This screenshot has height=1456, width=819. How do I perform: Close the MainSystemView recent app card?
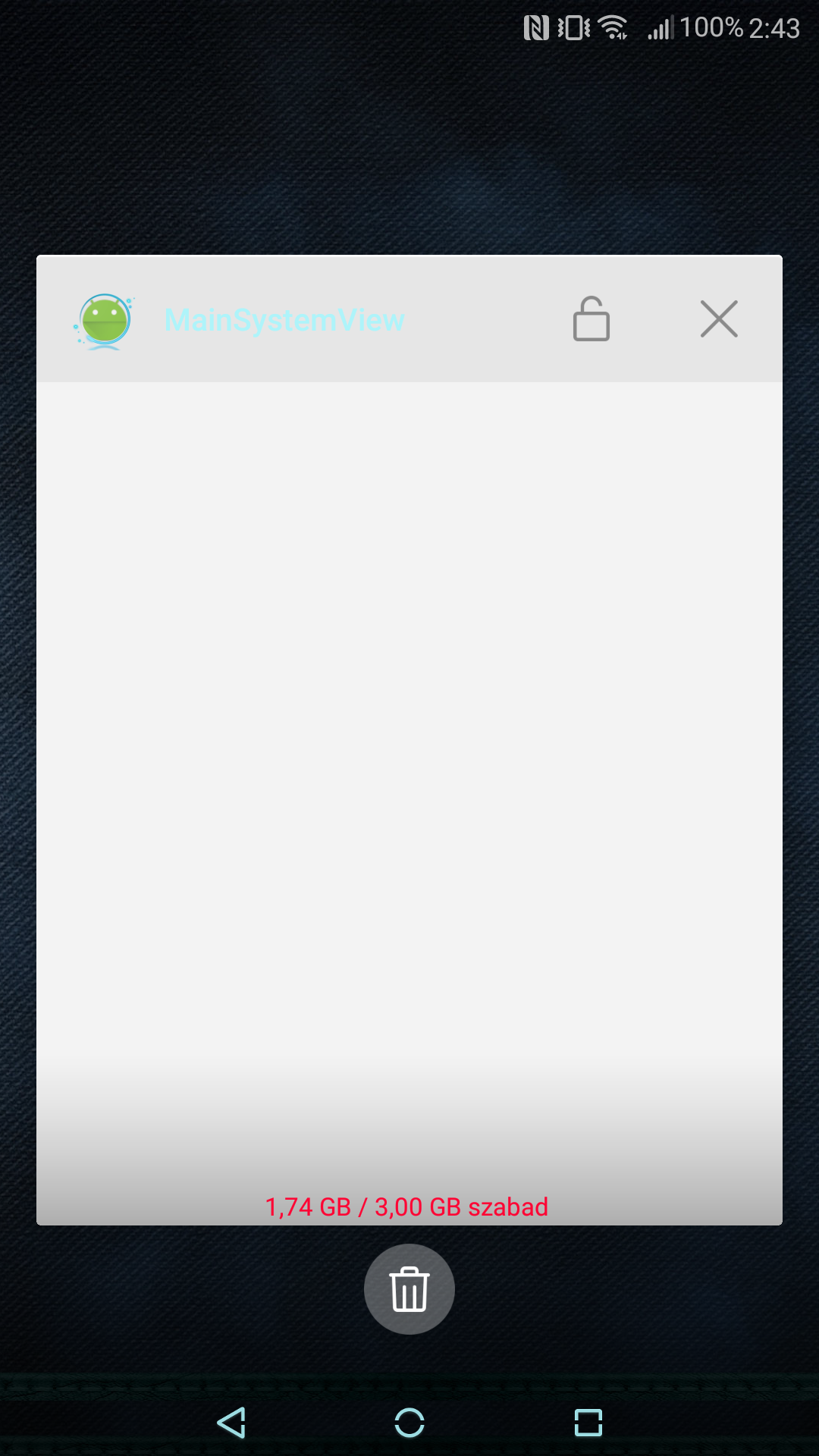719,319
